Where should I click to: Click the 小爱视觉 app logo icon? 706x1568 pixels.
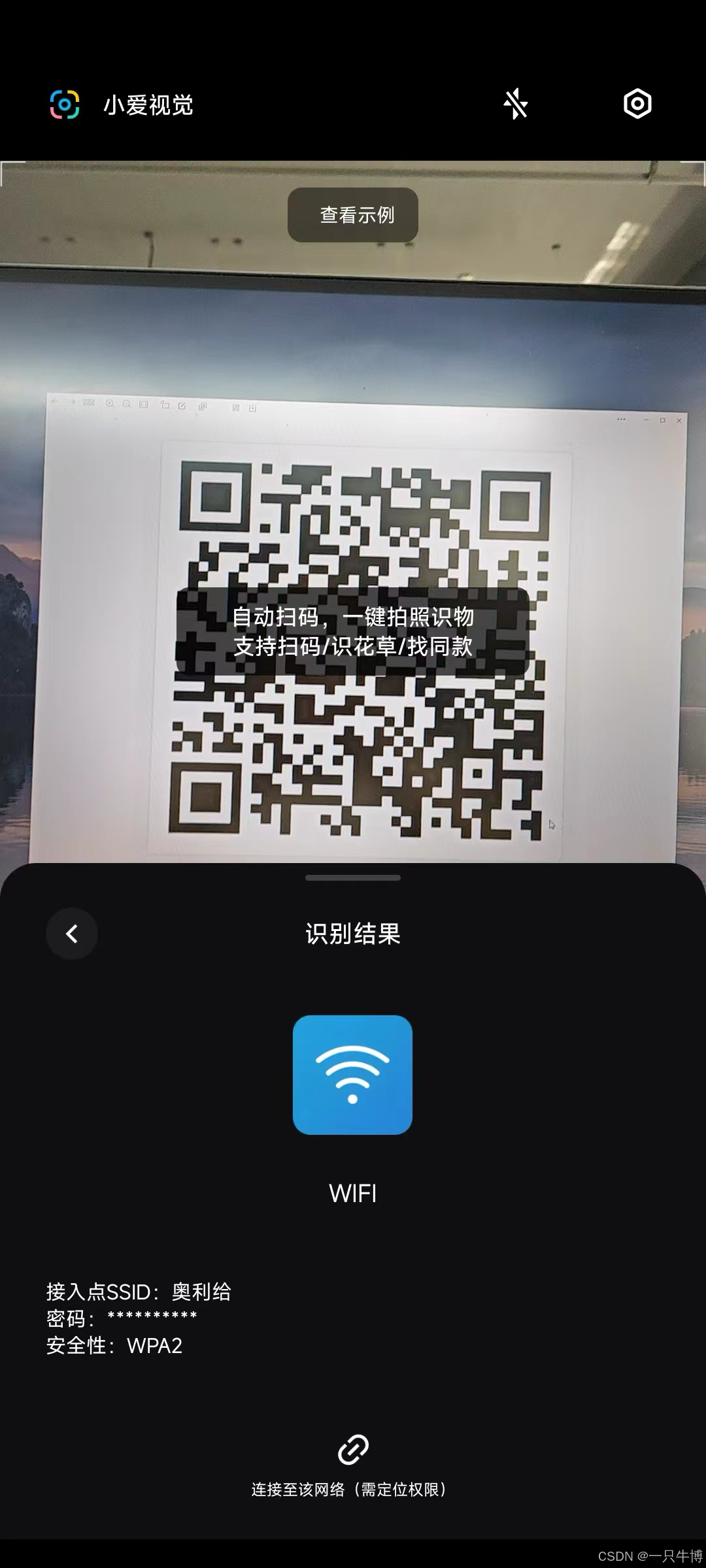(x=64, y=105)
